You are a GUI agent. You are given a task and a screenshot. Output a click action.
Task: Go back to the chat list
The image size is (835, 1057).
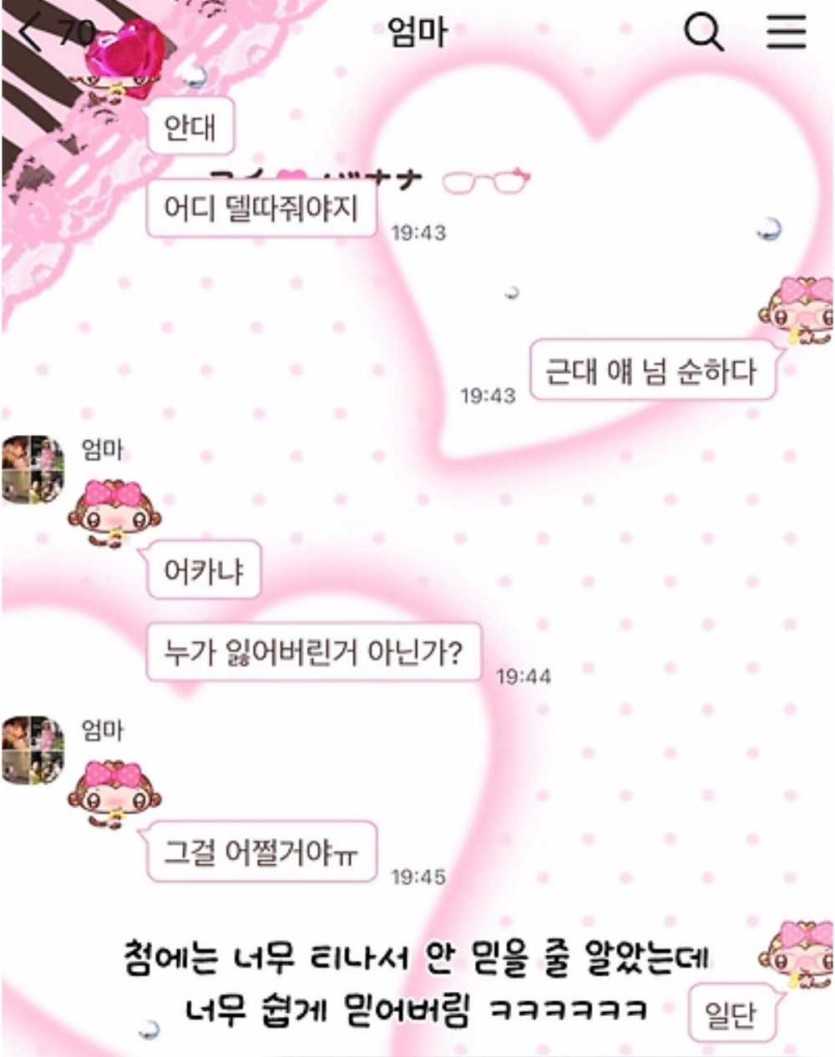(32, 33)
